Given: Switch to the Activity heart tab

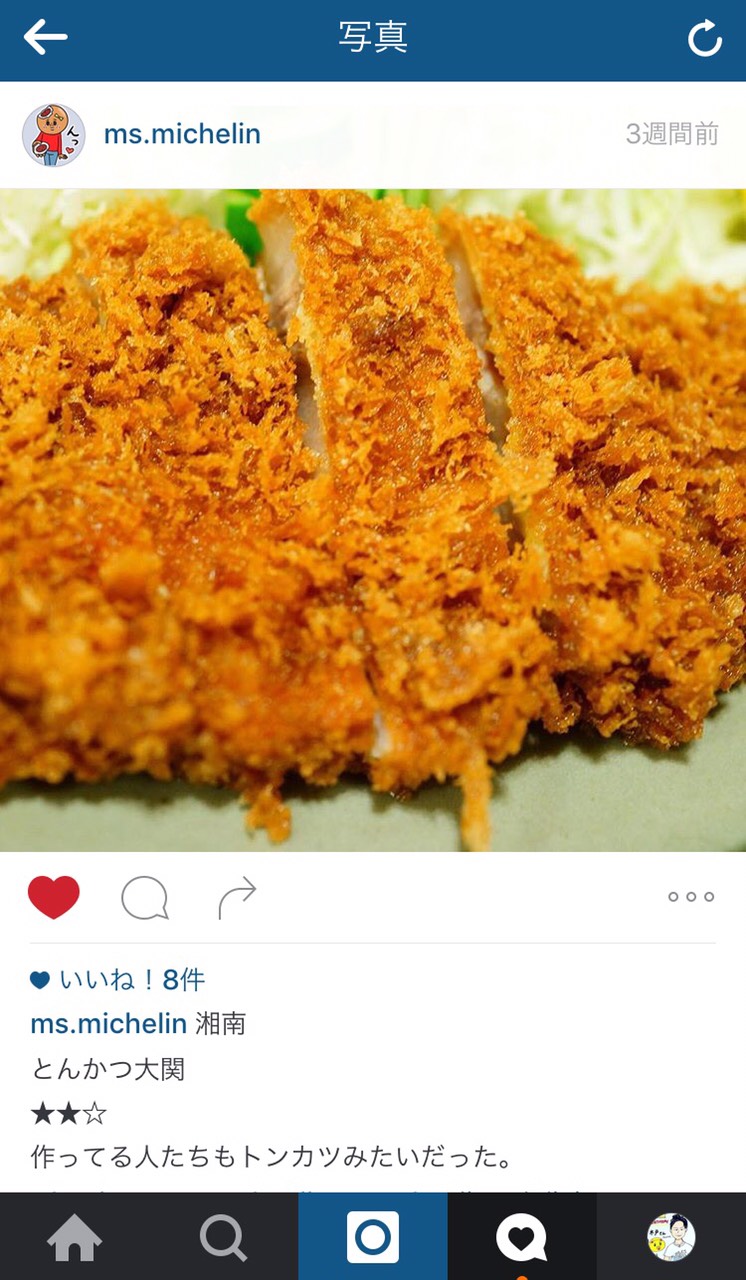Looking at the screenshot, I should (x=521, y=1238).
